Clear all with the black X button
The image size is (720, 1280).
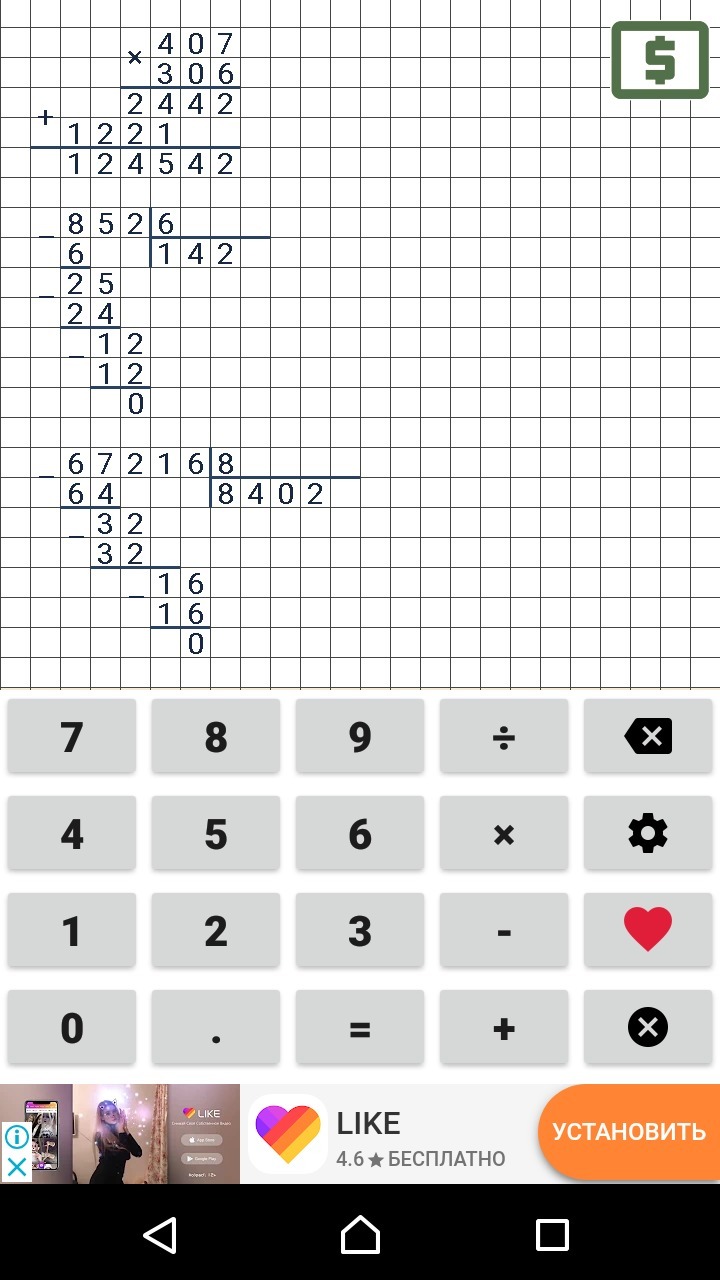648,1028
